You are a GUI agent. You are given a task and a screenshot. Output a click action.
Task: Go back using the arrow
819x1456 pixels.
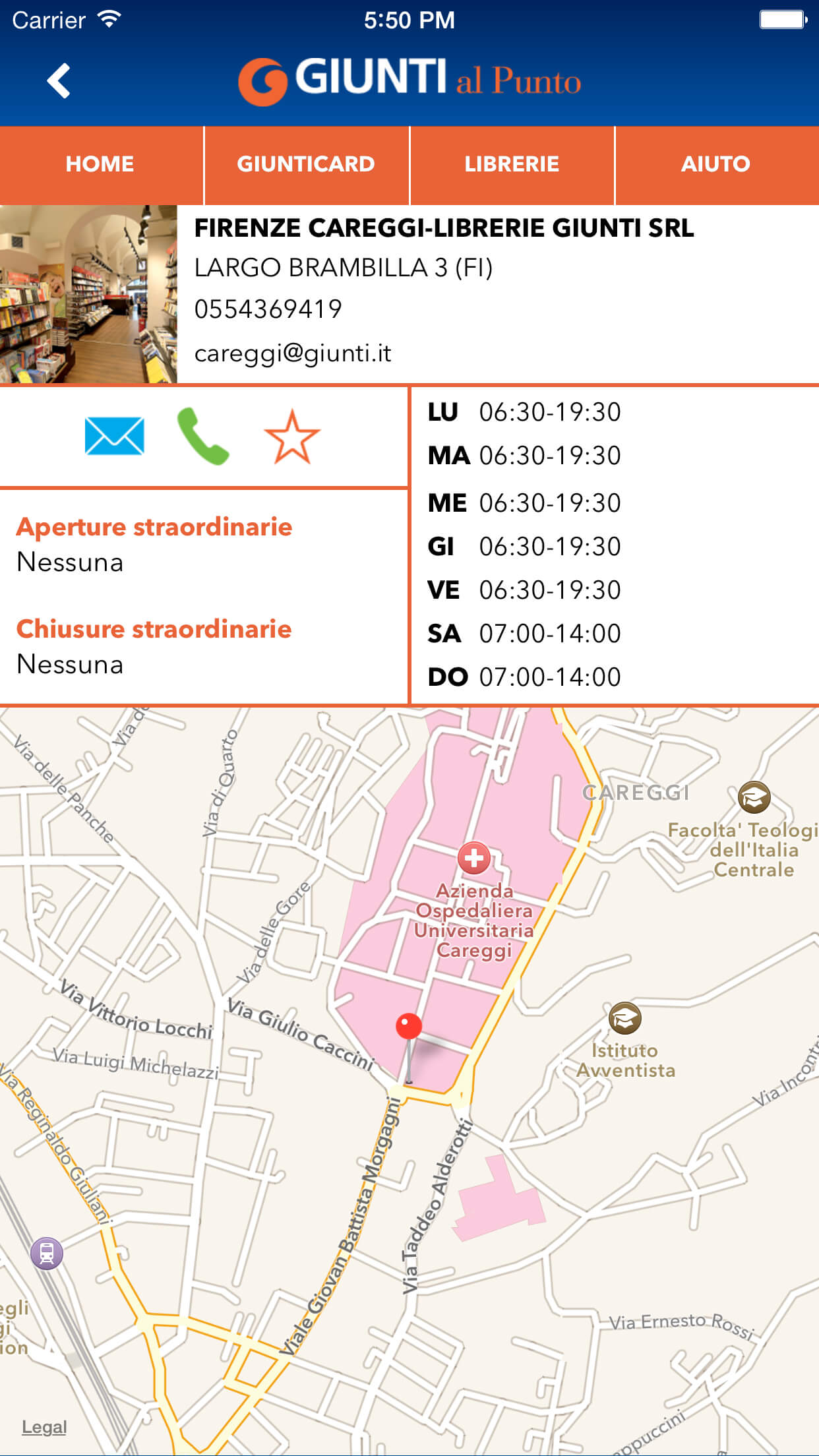59,81
